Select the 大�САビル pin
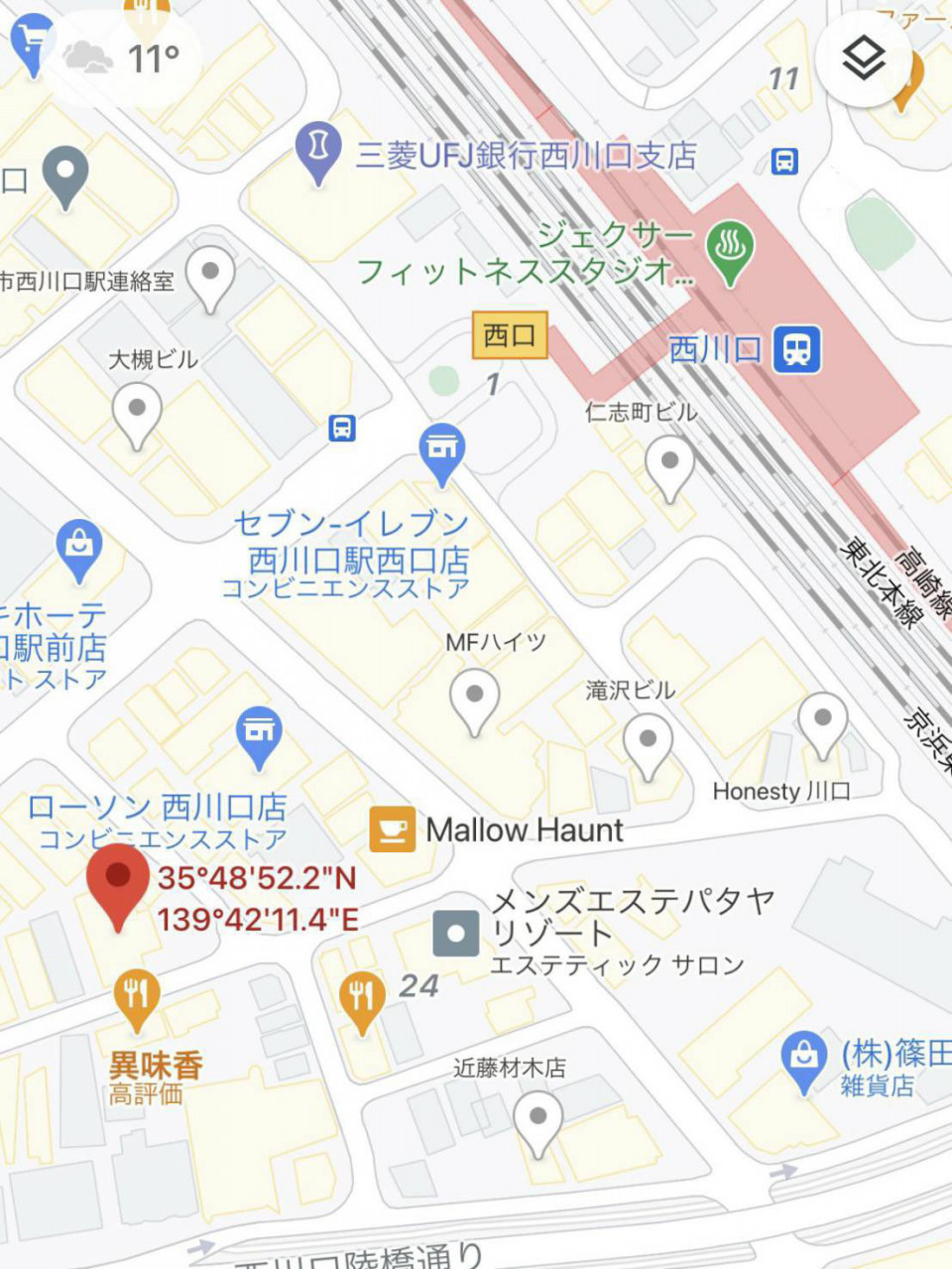The image size is (952, 1269). [x=137, y=413]
